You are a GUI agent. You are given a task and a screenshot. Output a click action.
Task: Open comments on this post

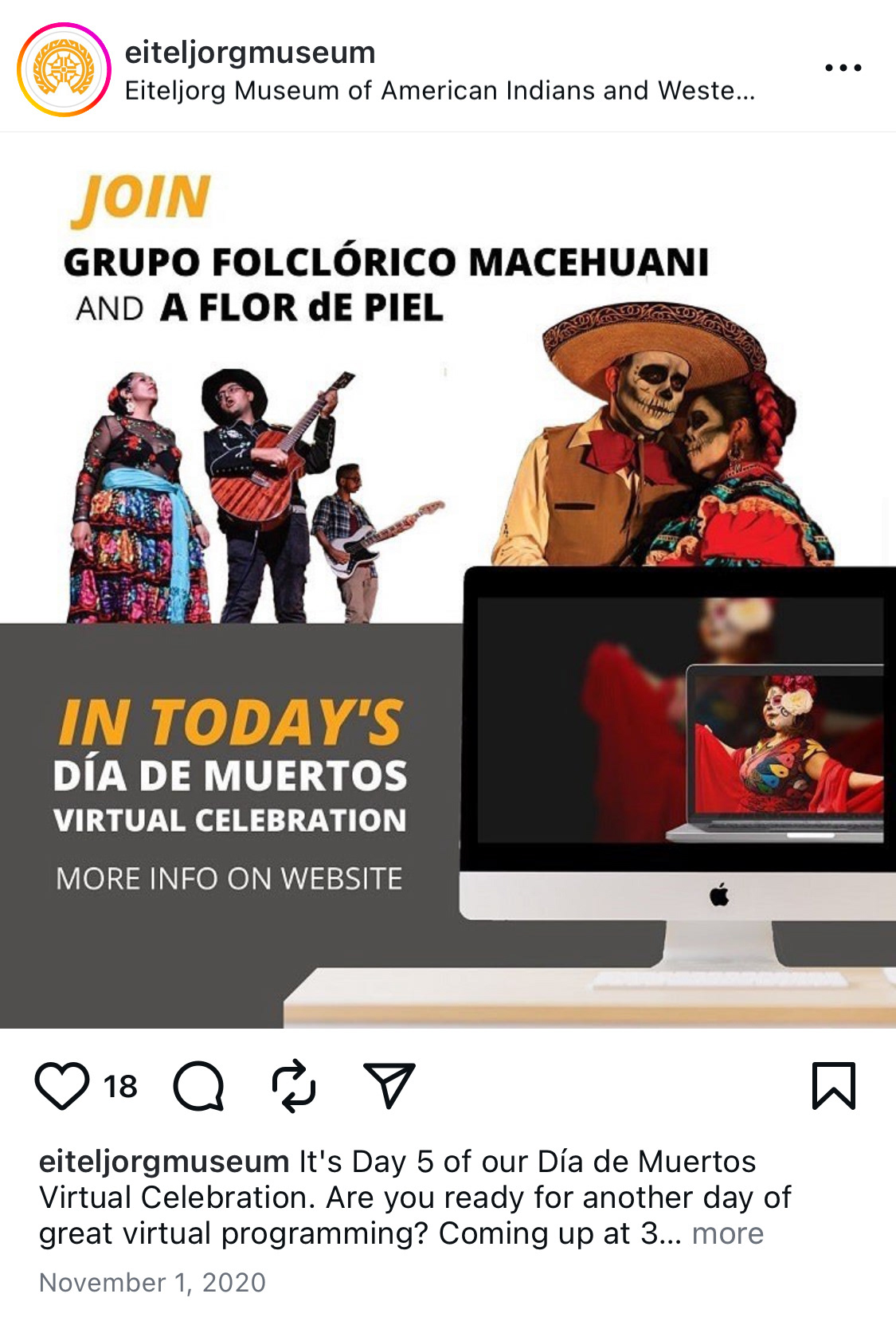198,1085
